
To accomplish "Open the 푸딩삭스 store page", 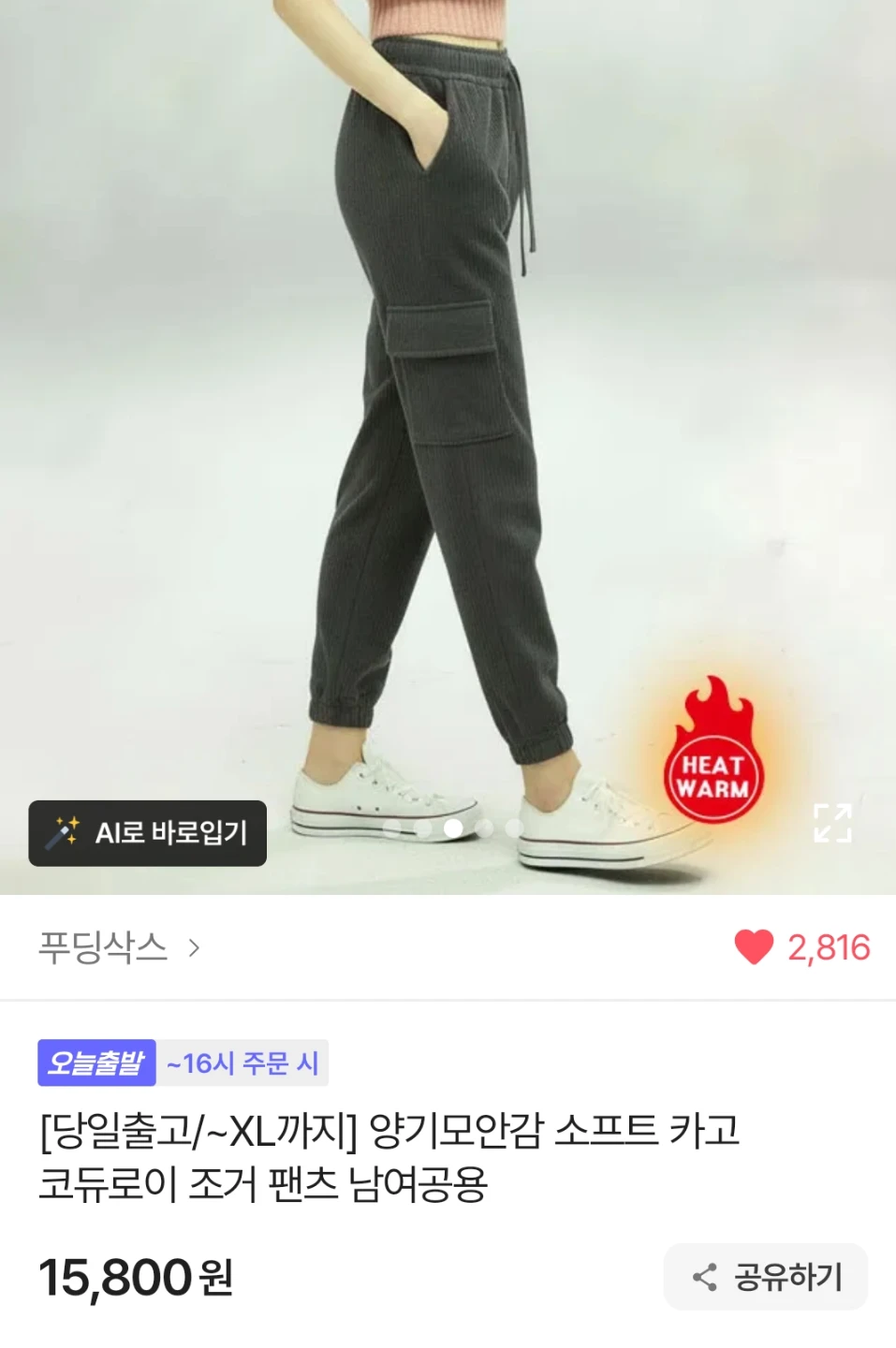I will (119, 947).
